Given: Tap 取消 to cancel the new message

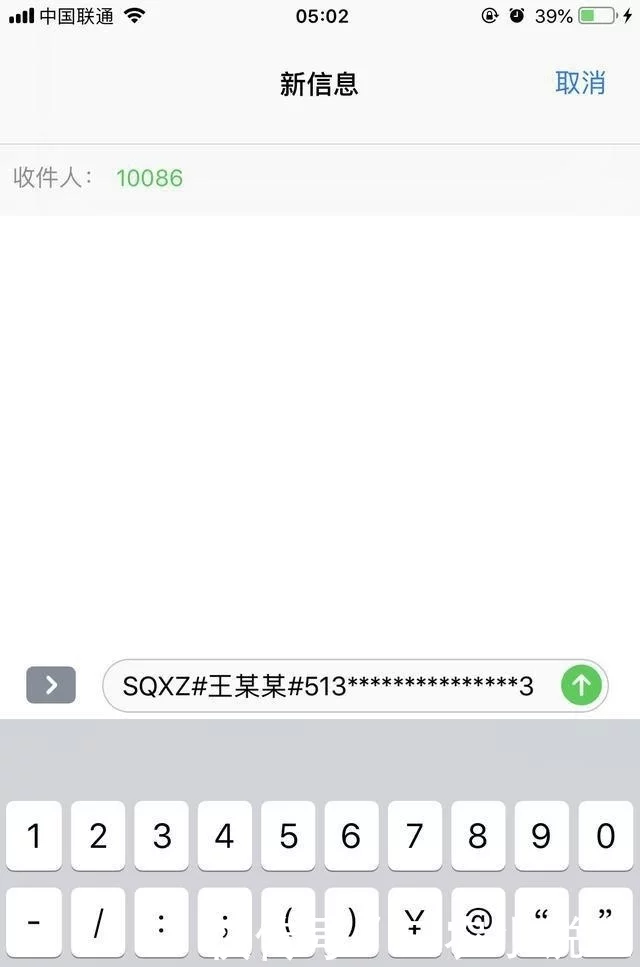Looking at the screenshot, I should pyautogui.click(x=580, y=83).
